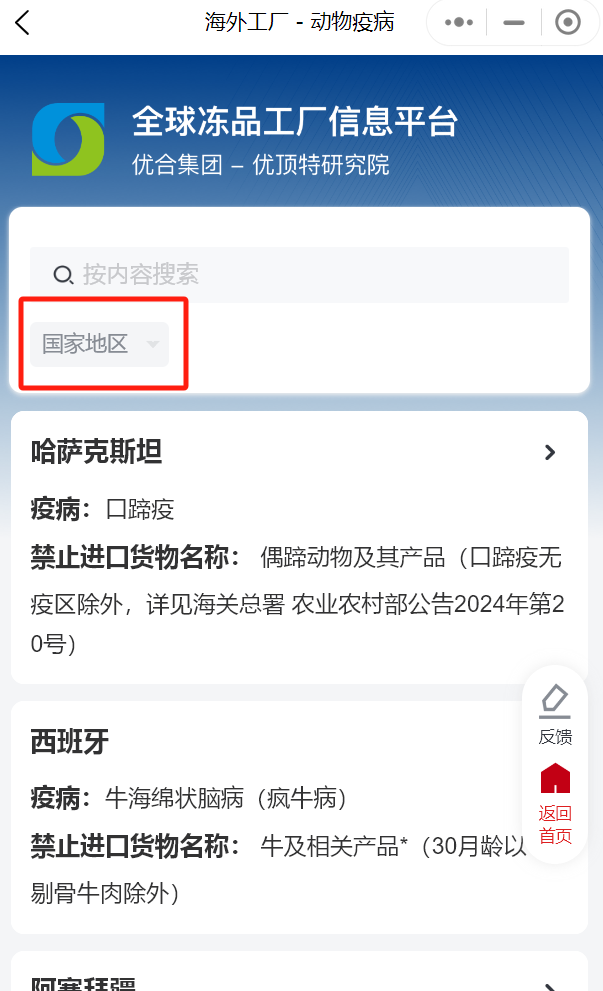Return home via 返回首页 button

pyautogui.click(x=555, y=804)
